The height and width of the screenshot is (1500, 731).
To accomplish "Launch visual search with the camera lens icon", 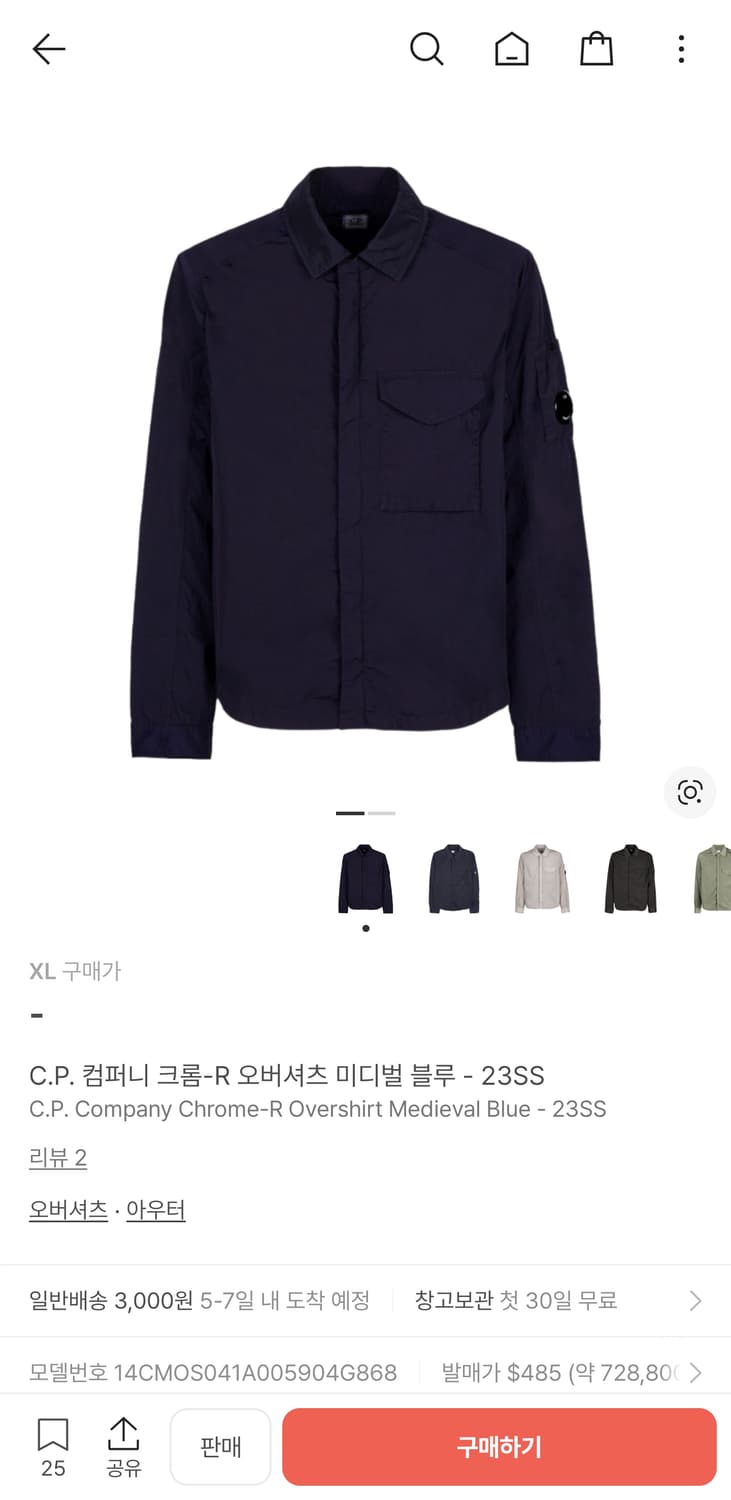I will (x=690, y=792).
